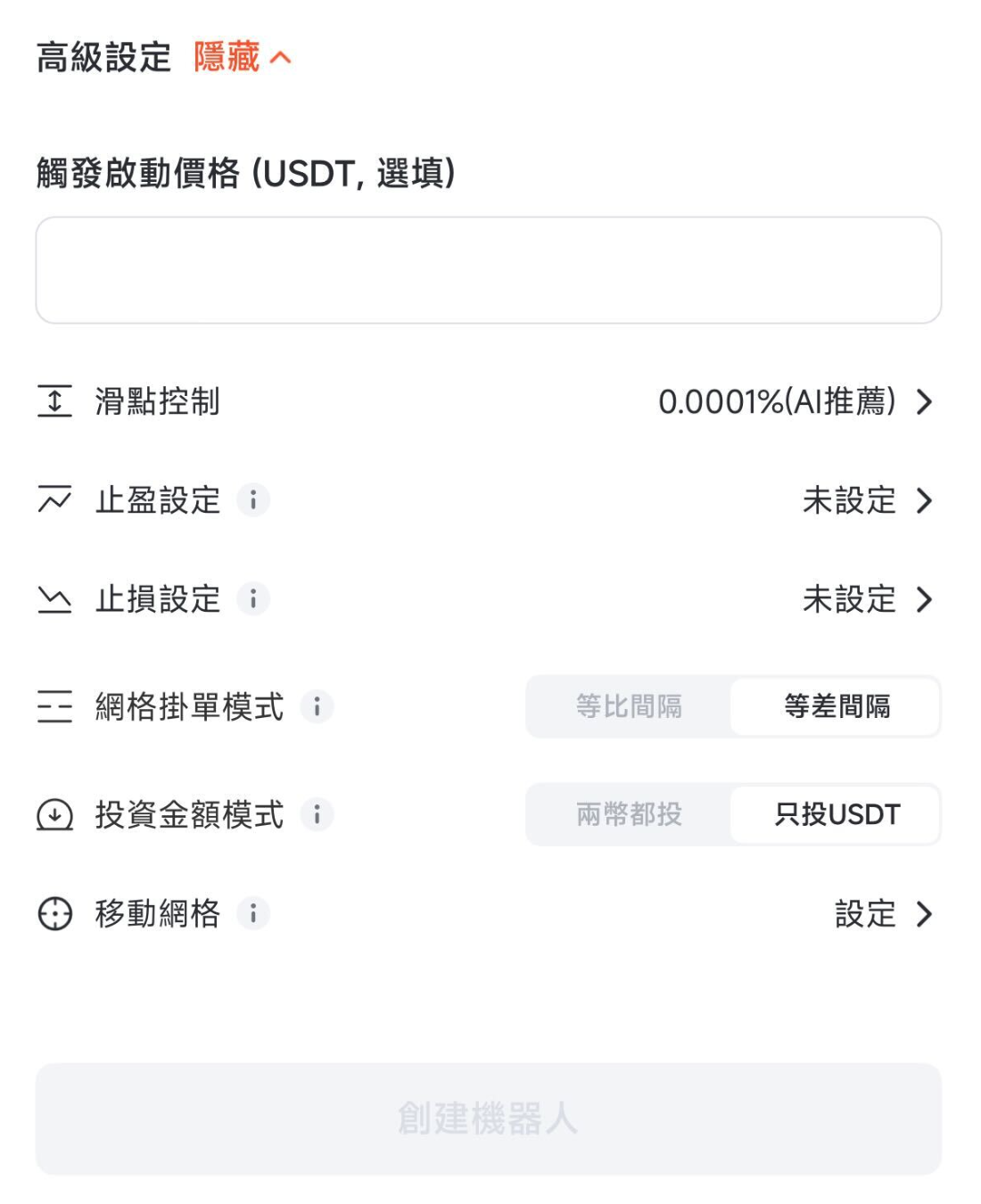Click the trailing grid (移動網格) crosshair icon
Screen dimensions: 981x1204
coord(54,913)
